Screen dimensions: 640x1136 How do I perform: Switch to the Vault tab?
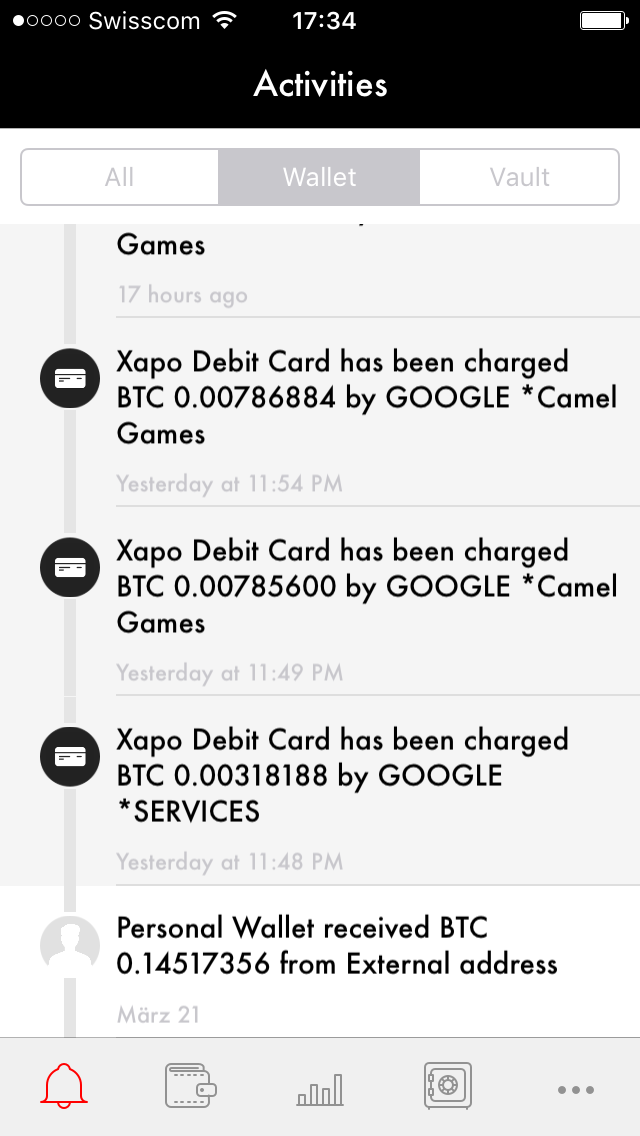coord(519,177)
